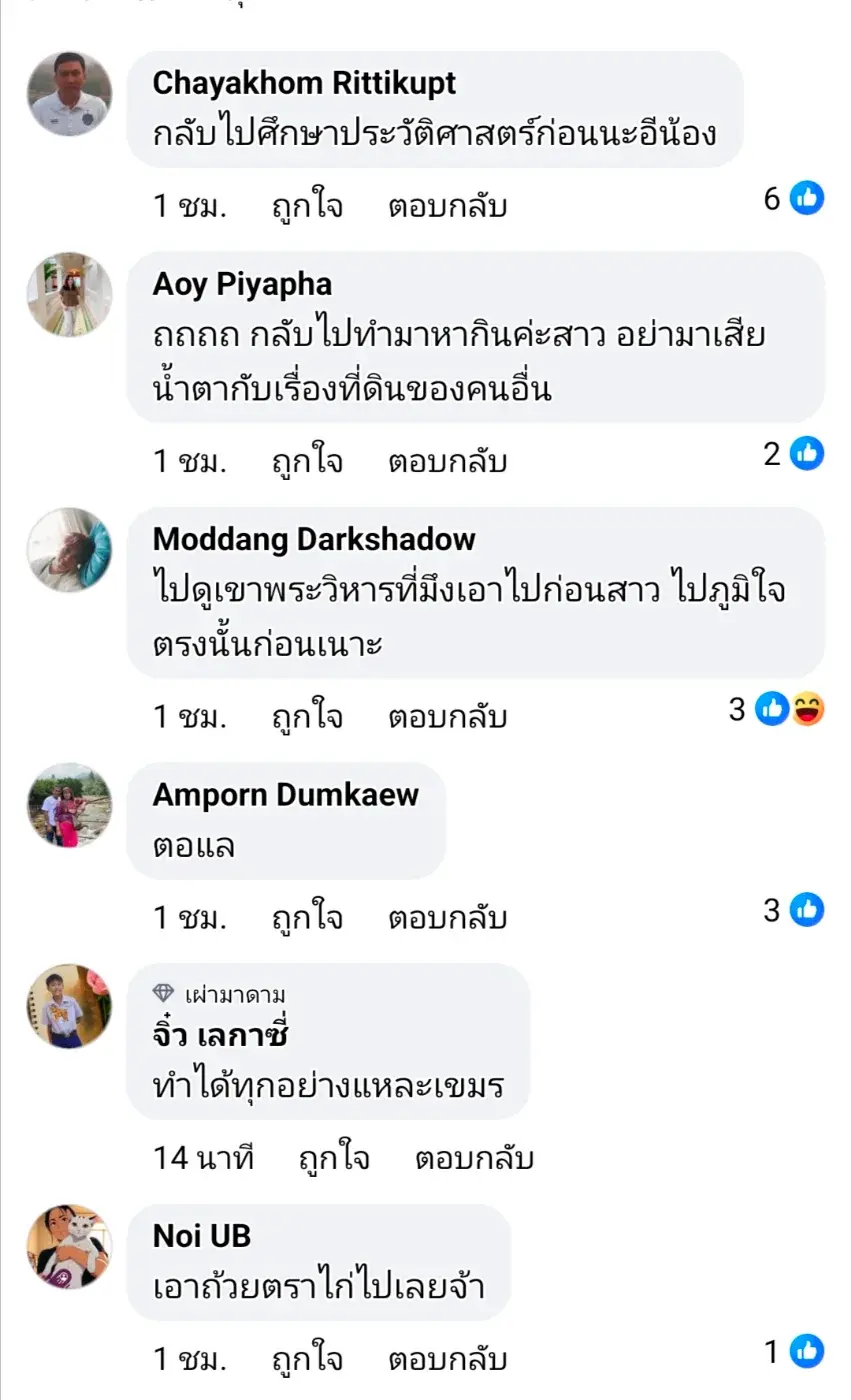The height and width of the screenshot is (1400, 851).
Task: Reply to Chayakhom Rittikupt's comment
Action: 447,206
